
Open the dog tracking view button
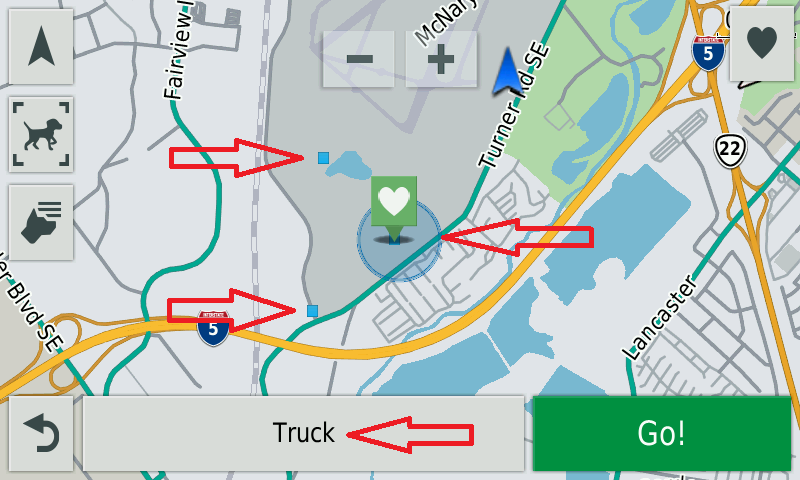[x=41, y=134]
